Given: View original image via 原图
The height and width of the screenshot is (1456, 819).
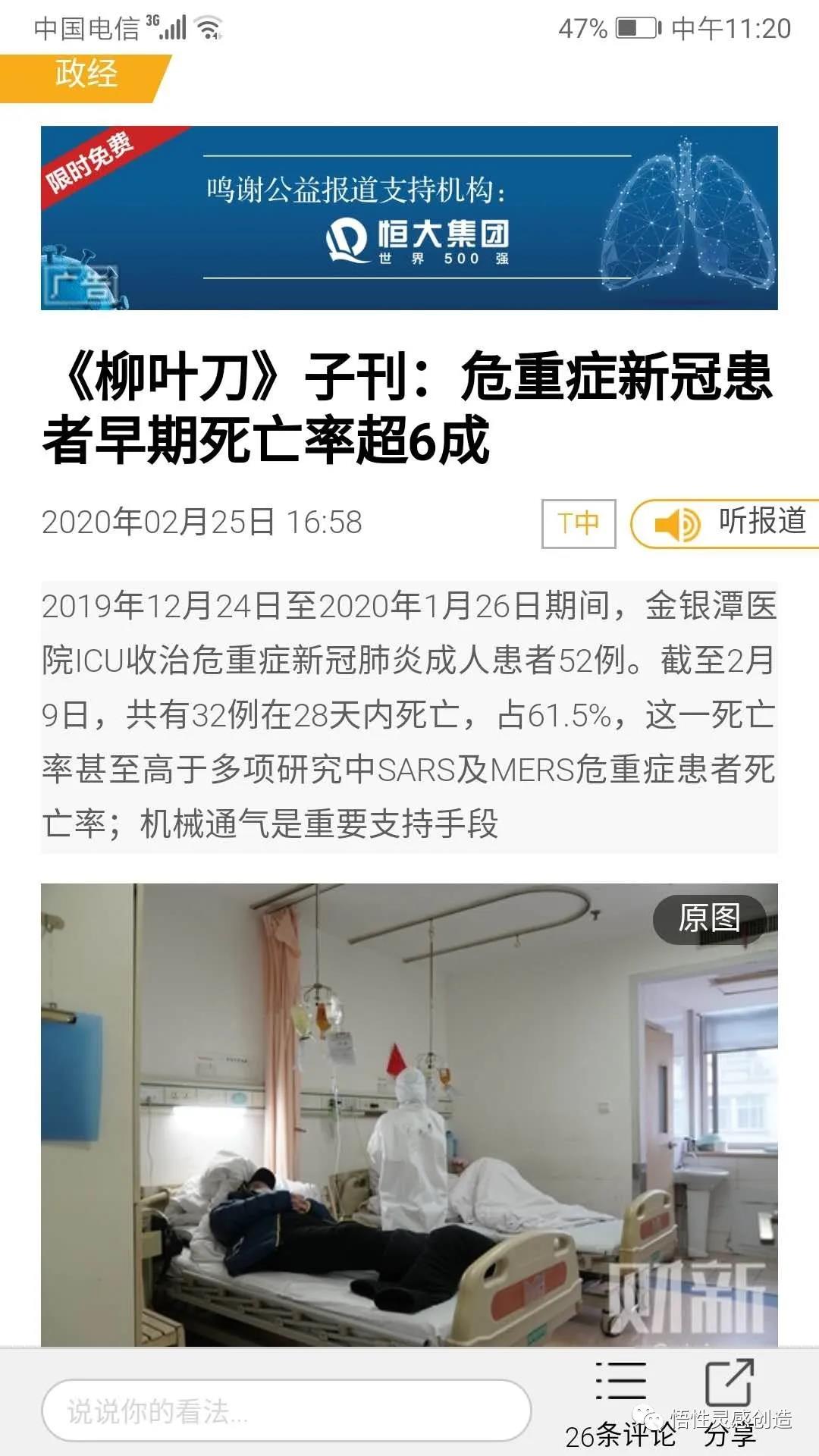Looking at the screenshot, I should [x=708, y=918].
